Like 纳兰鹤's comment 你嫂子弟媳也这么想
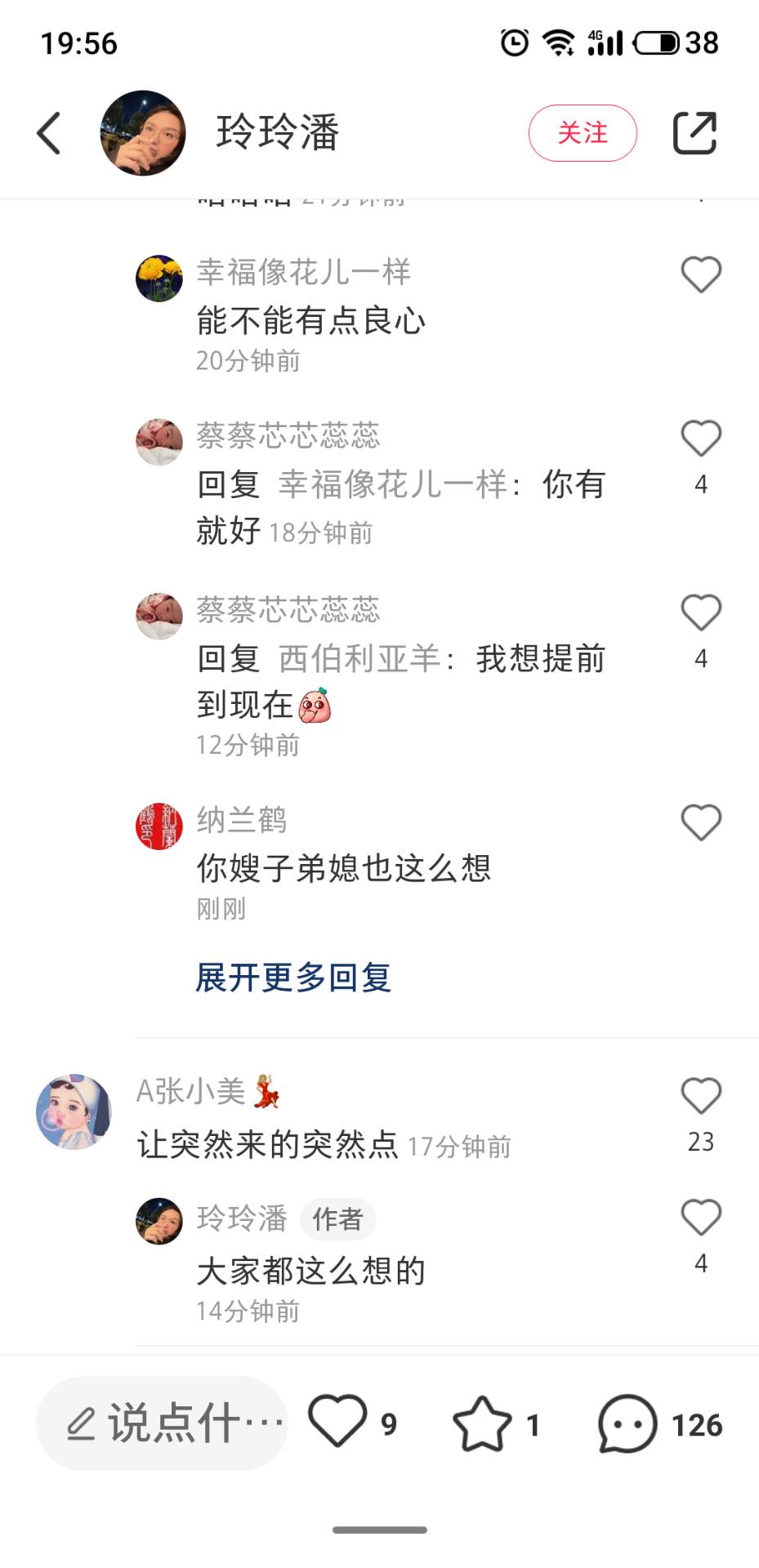This screenshot has width=759, height=1568. [x=700, y=822]
